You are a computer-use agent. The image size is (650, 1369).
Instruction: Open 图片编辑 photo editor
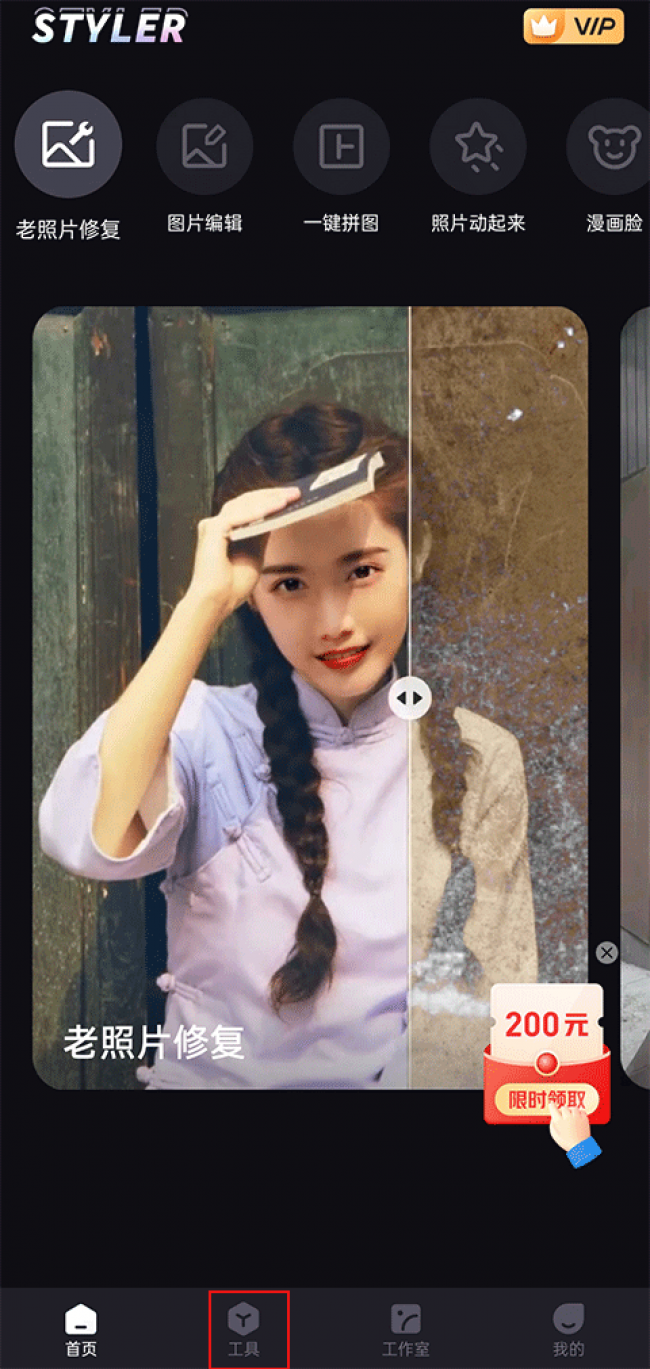204,146
